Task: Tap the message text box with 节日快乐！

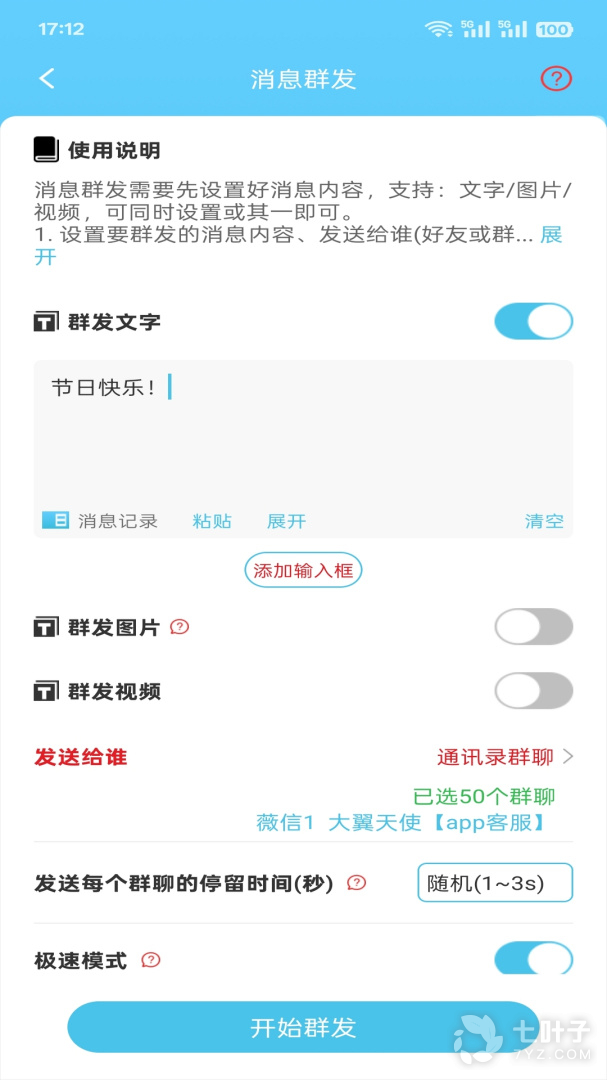Action: (303, 430)
